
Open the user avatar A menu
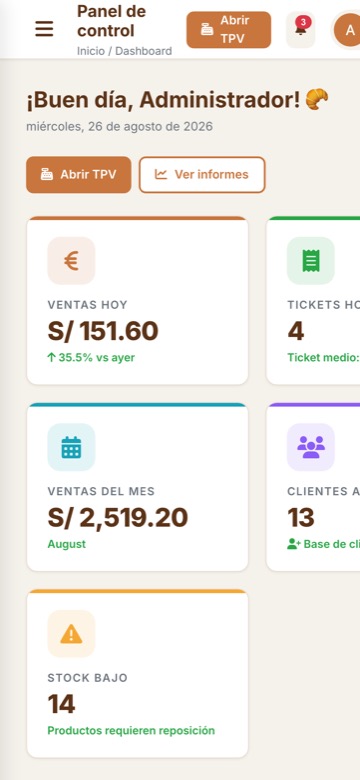pyautogui.click(x=349, y=30)
